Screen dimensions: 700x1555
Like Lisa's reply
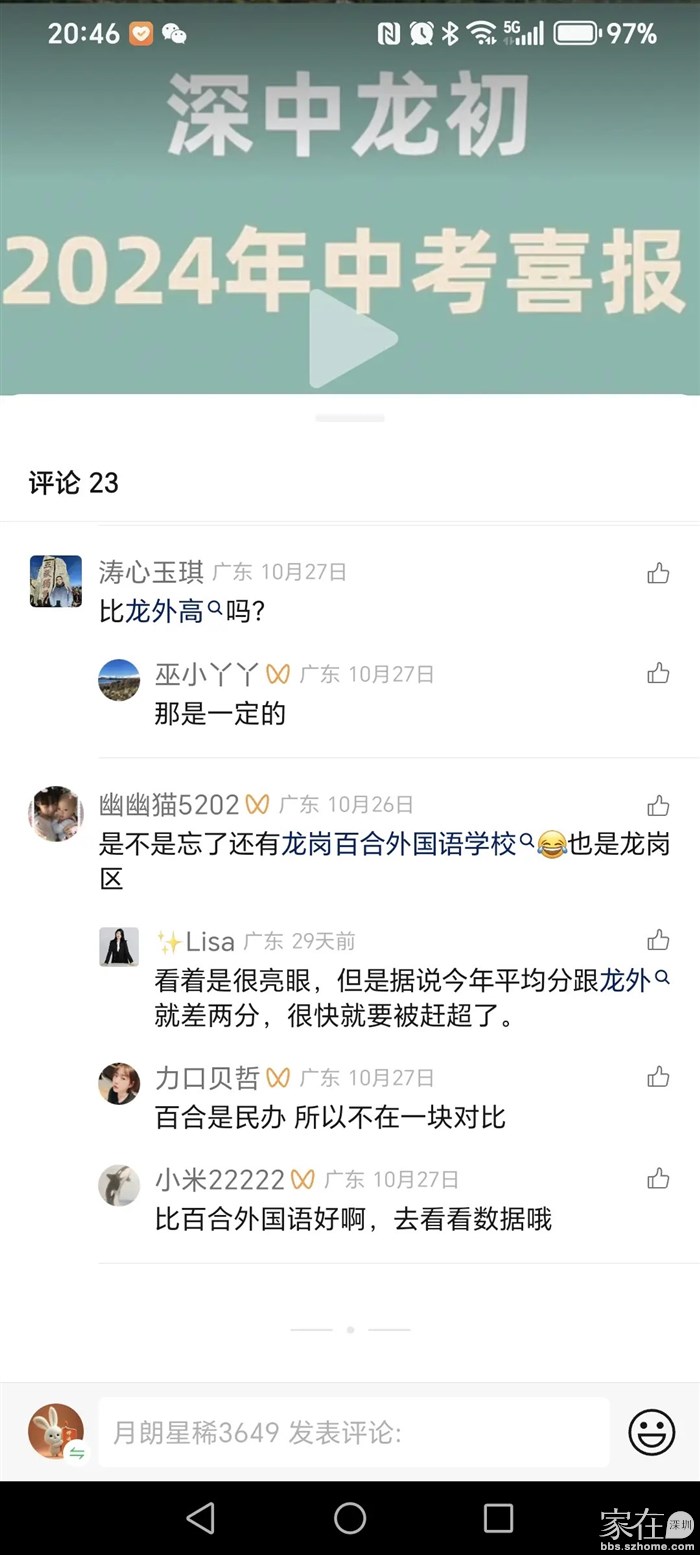click(x=658, y=940)
